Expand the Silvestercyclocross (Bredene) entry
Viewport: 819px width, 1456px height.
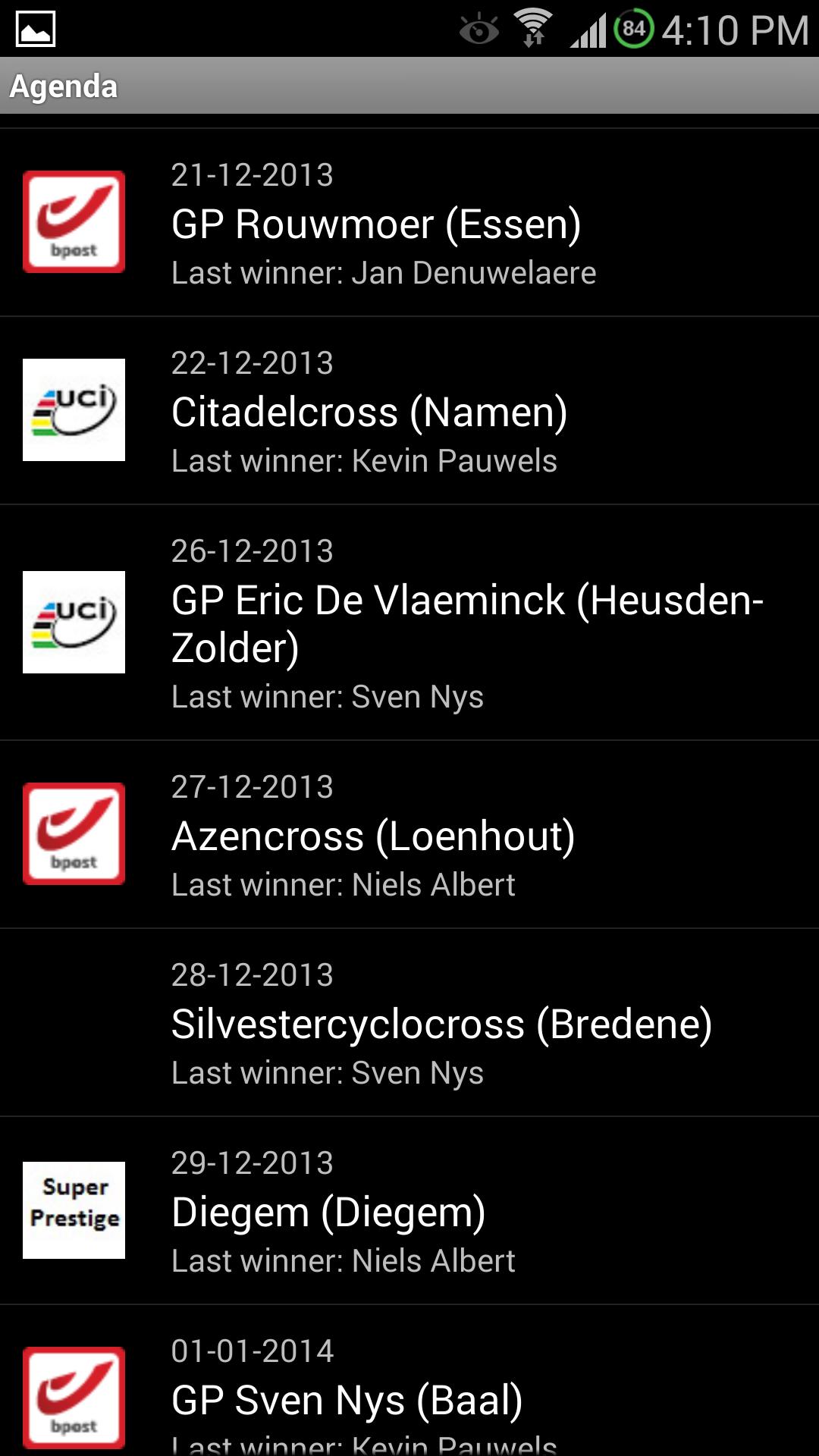(x=409, y=1024)
